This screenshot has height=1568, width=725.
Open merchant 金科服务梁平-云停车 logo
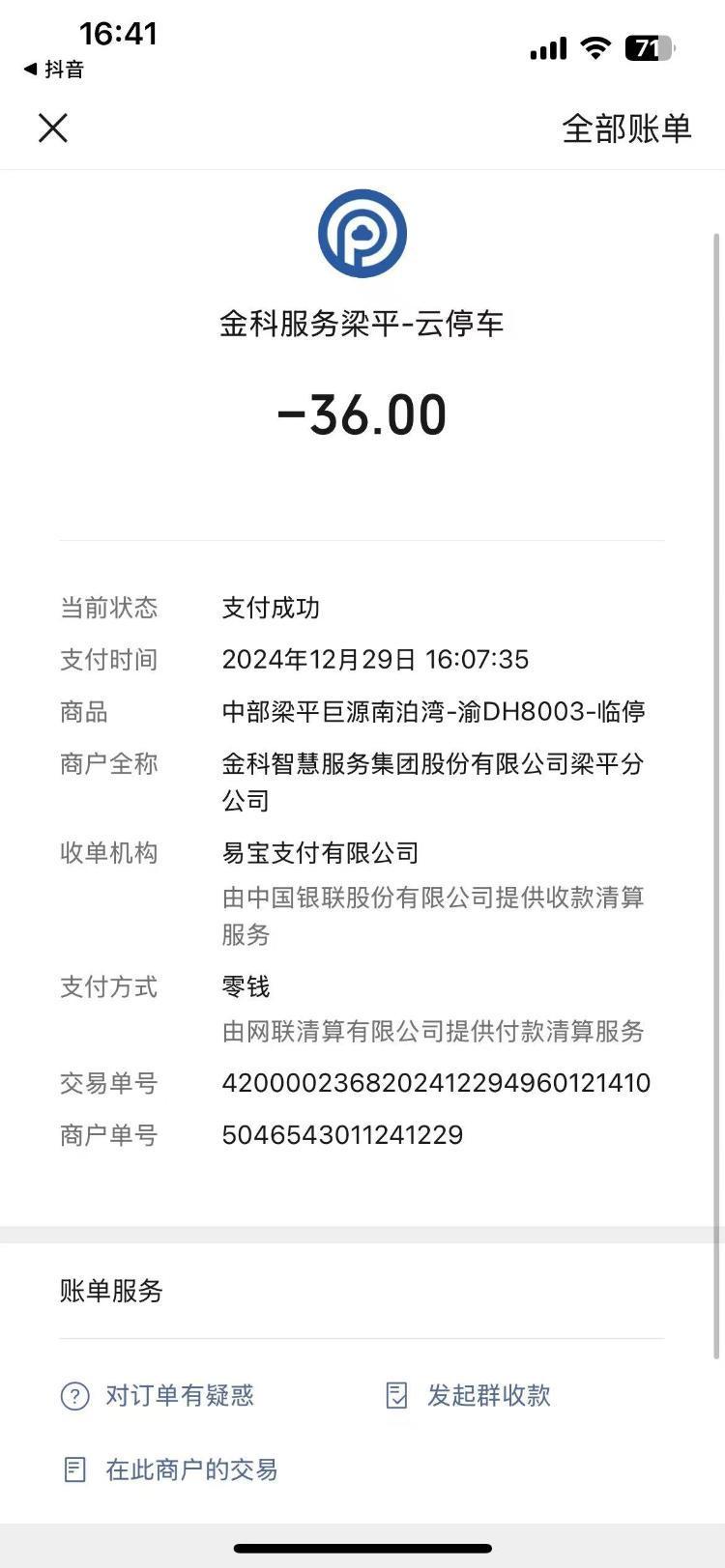[x=362, y=234]
